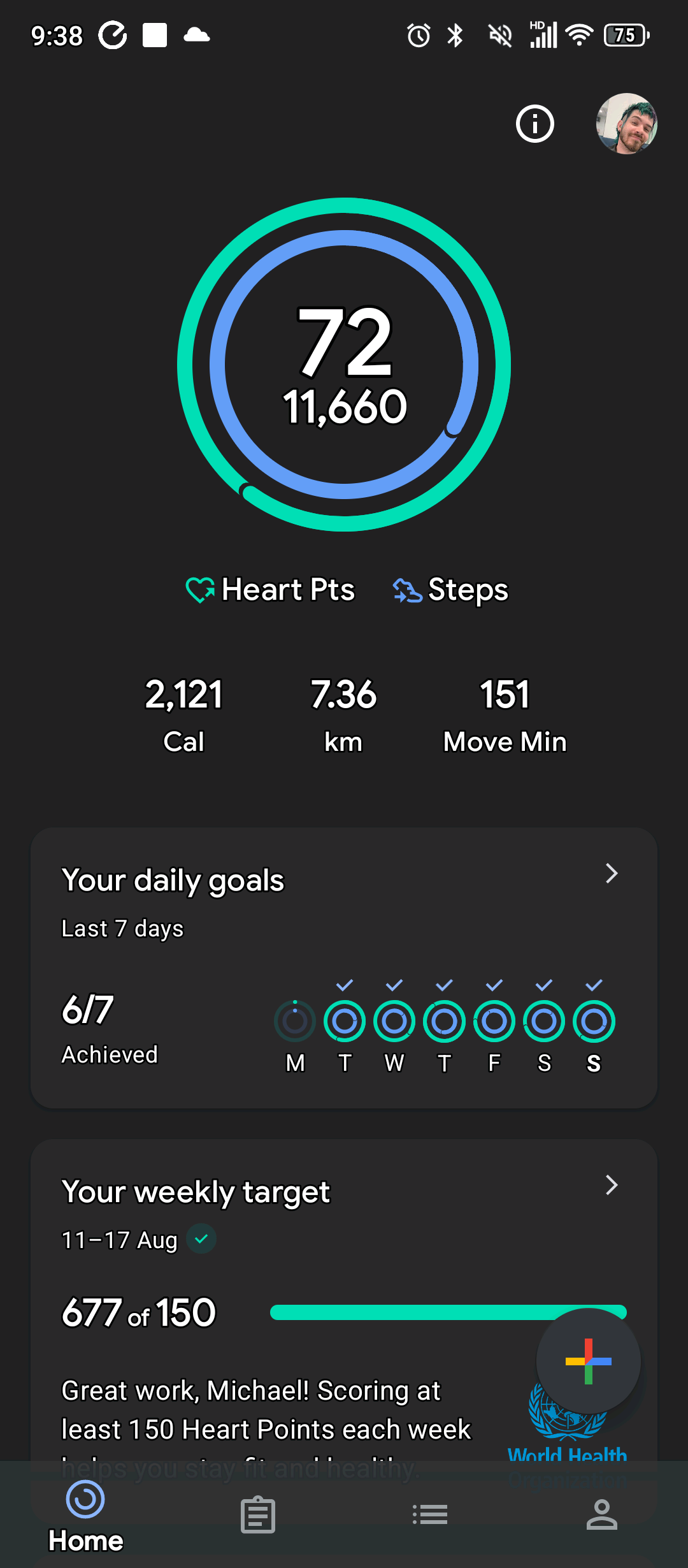
Task: View the 151 Move Min stat
Action: 505,715
